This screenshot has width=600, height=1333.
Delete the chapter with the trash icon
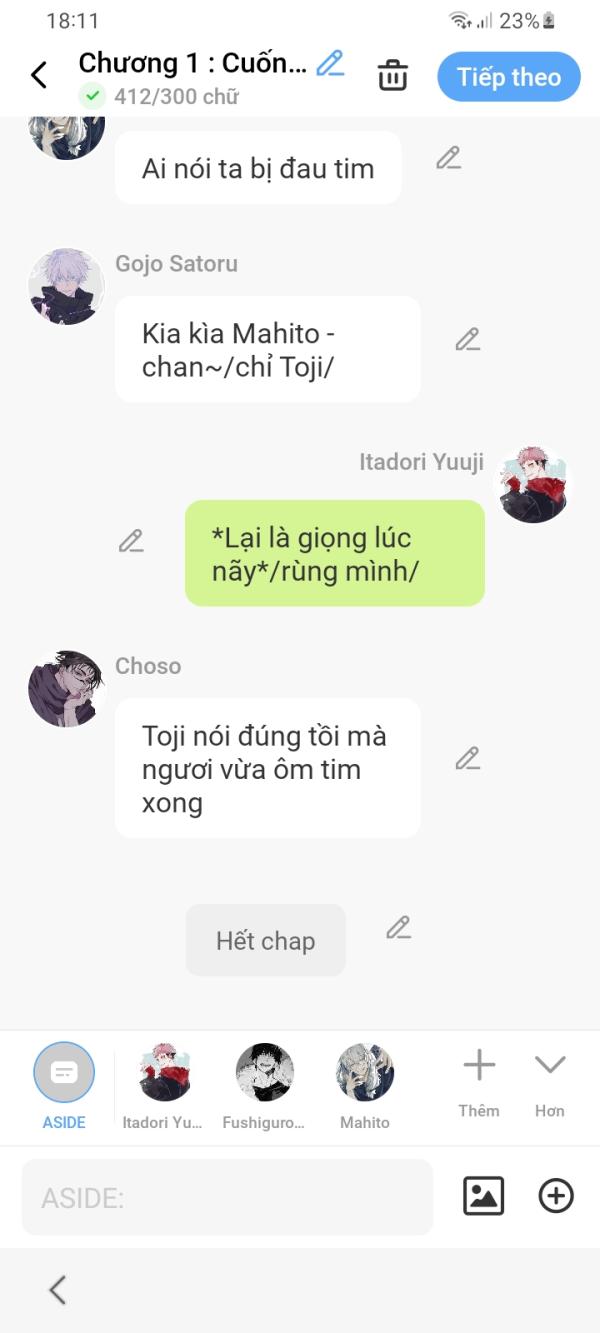pyautogui.click(x=393, y=76)
